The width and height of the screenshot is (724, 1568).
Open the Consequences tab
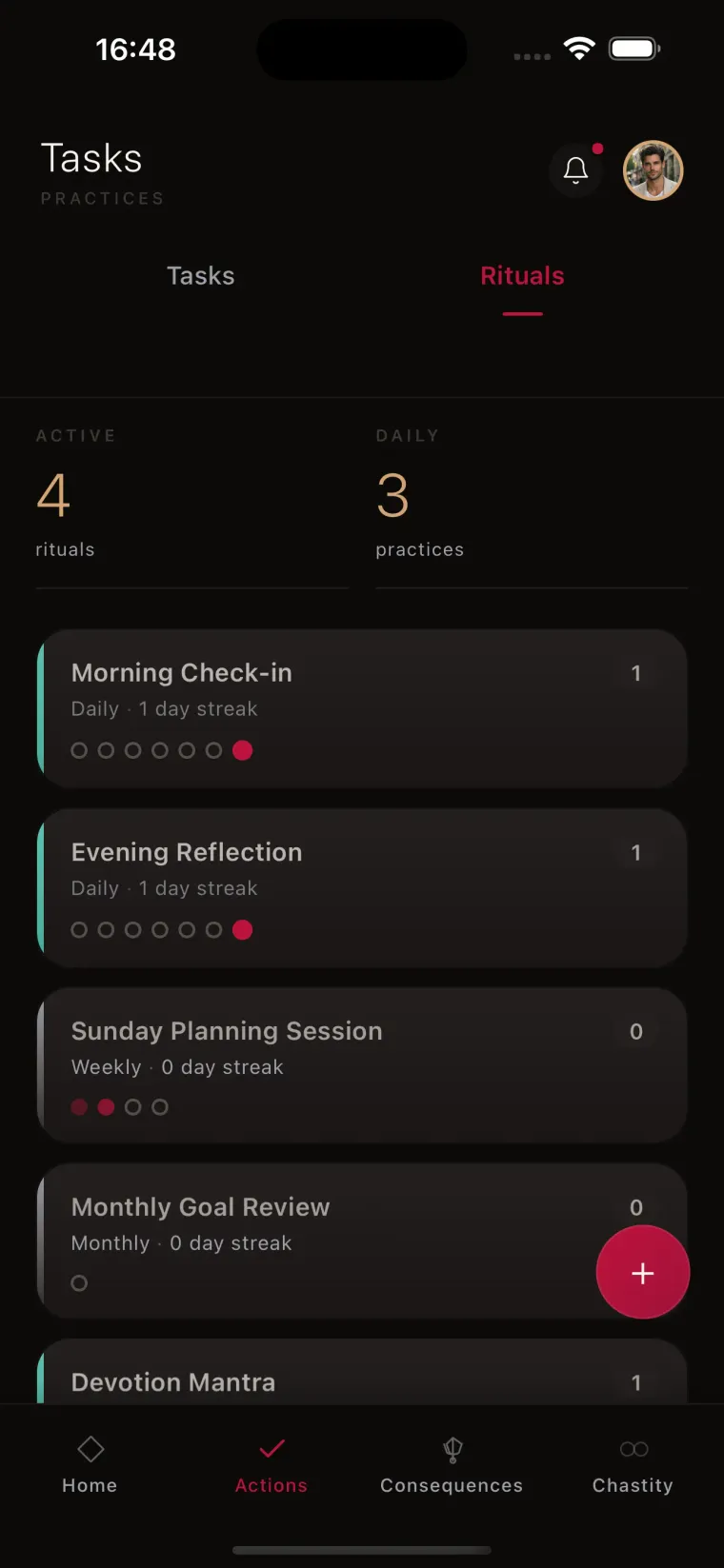pyautogui.click(x=452, y=1464)
